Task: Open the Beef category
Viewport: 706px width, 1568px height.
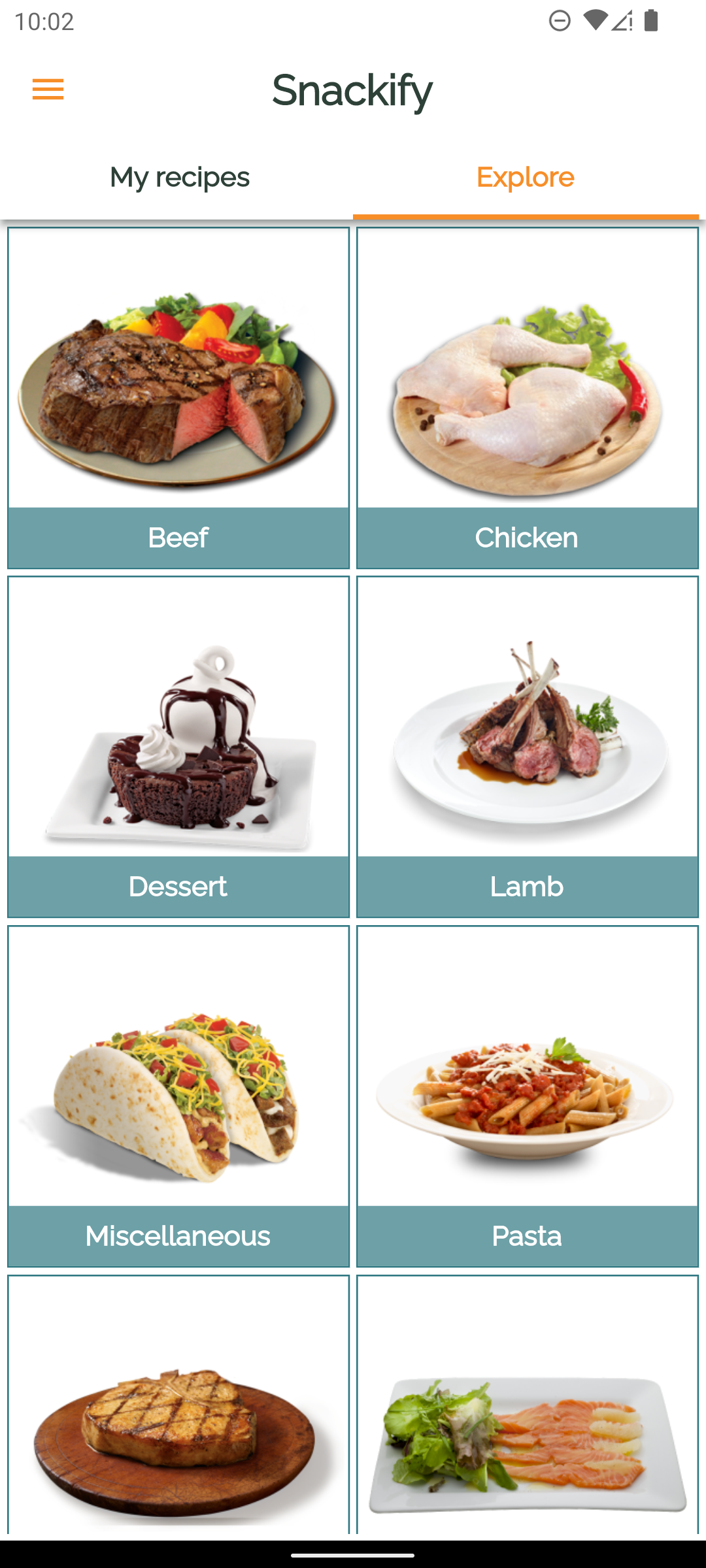Action: pos(178,398)
